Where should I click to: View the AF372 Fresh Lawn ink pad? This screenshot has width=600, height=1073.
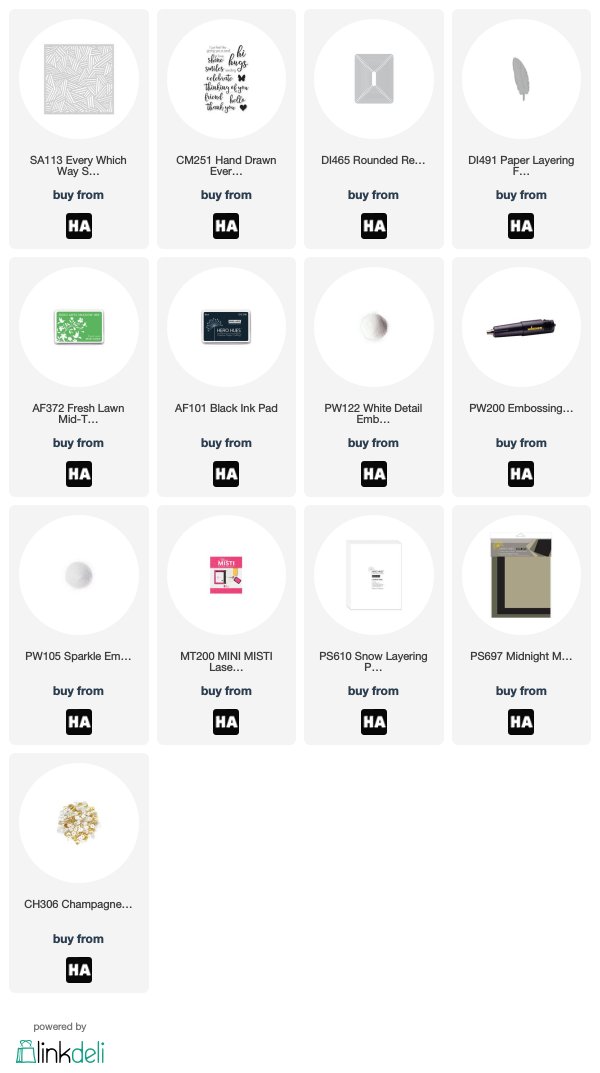pyautogui.click(x=78, y=327)
